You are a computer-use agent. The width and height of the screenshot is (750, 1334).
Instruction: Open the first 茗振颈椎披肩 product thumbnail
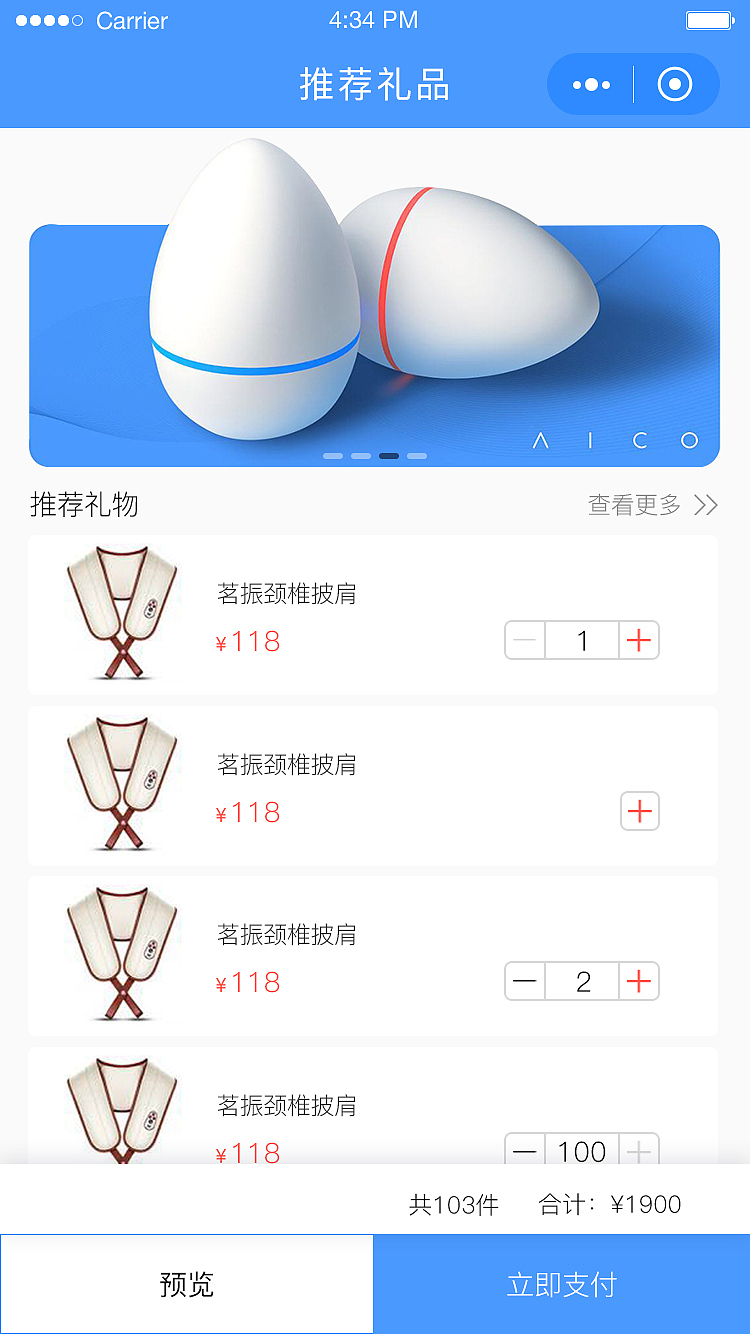[122, 614]
